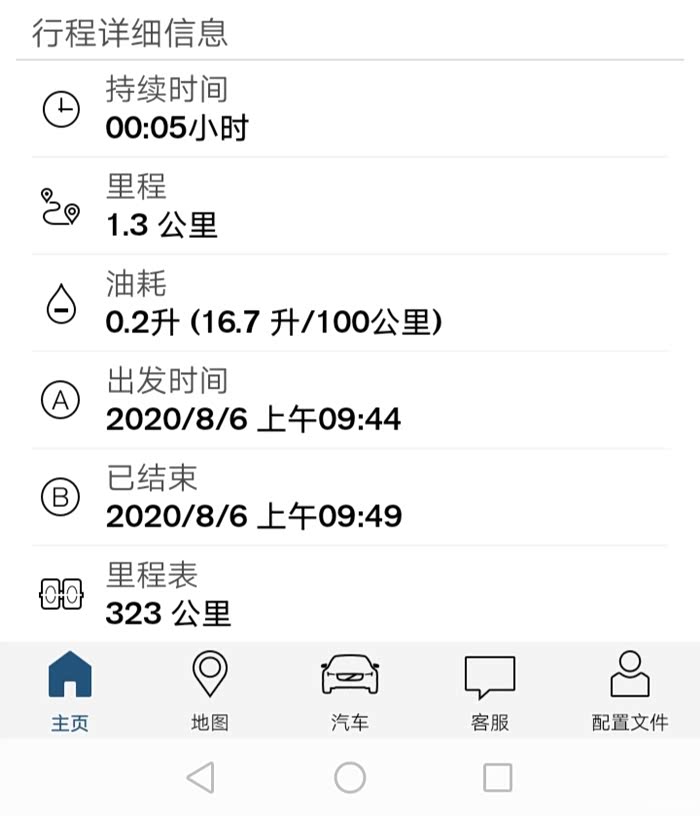Screen dimensions: 700x816
Task: Go to the 汽车 tab
Action: [350, 690]
